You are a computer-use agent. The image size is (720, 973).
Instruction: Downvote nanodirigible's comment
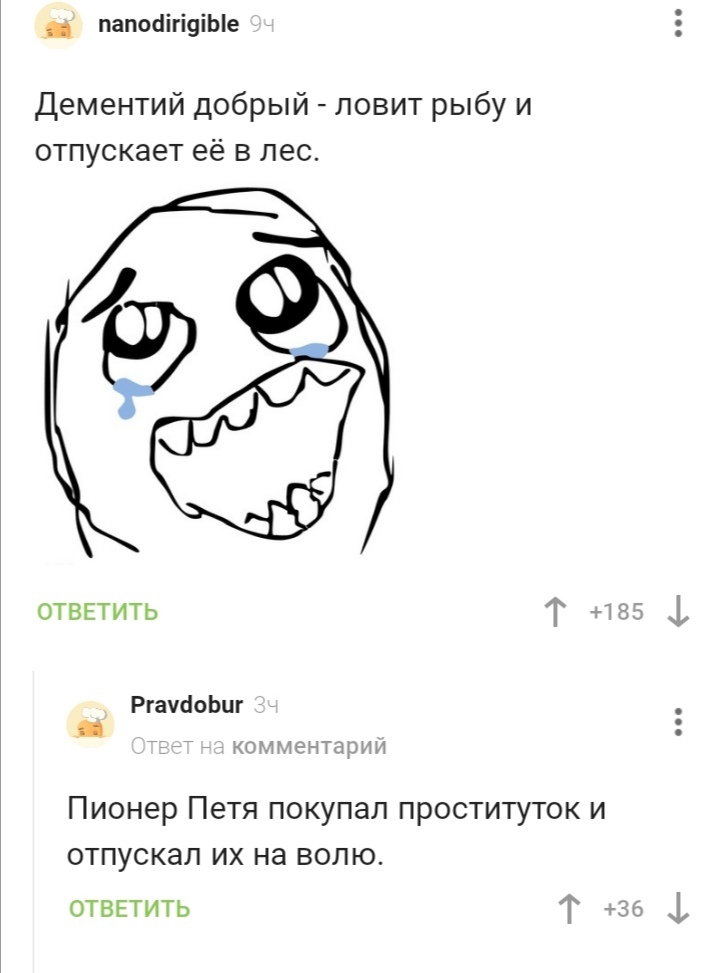tap(677, 612)
